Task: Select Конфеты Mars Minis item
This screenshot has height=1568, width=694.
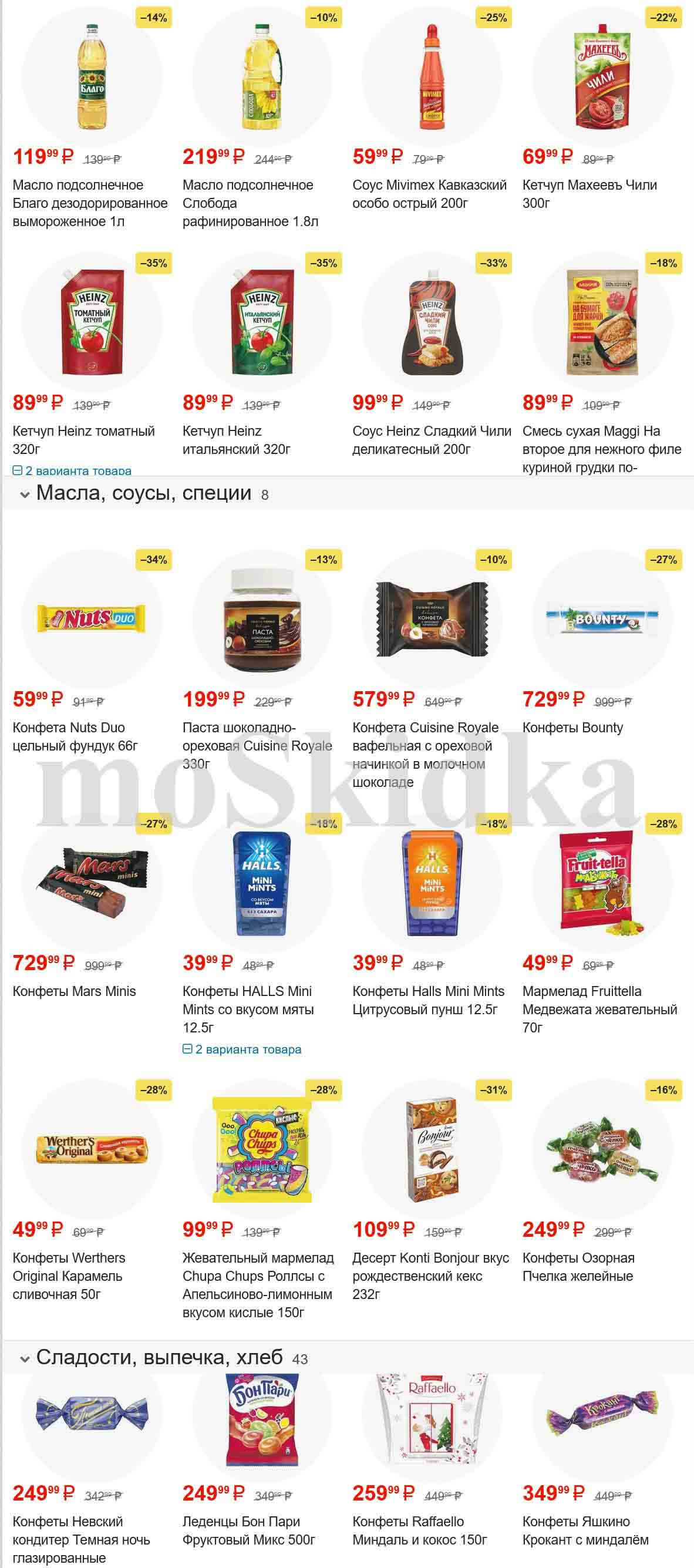Action: [74, 991]
